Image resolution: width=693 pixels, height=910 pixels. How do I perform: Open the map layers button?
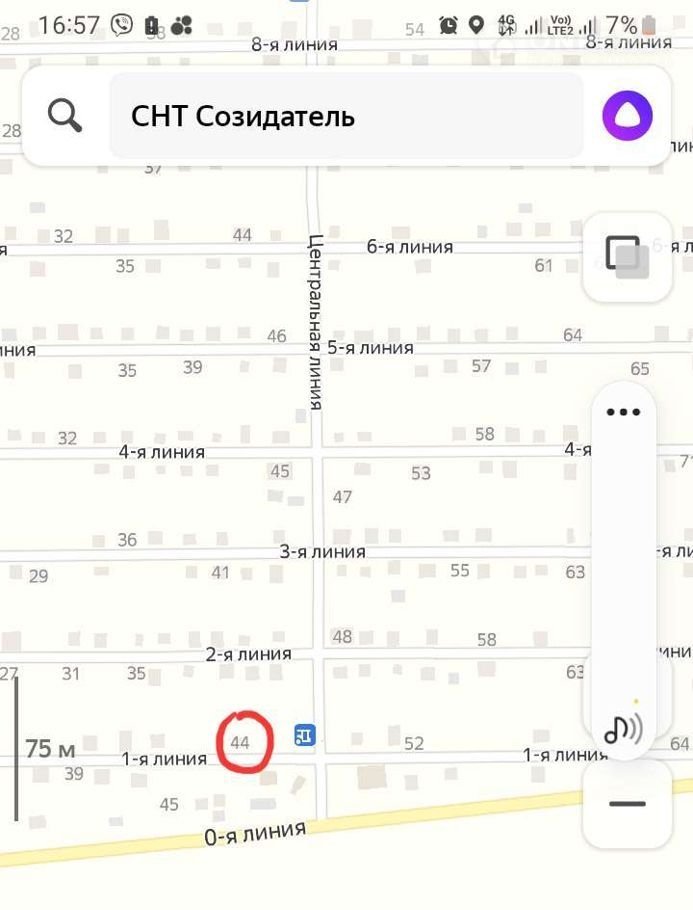point(627,257)
